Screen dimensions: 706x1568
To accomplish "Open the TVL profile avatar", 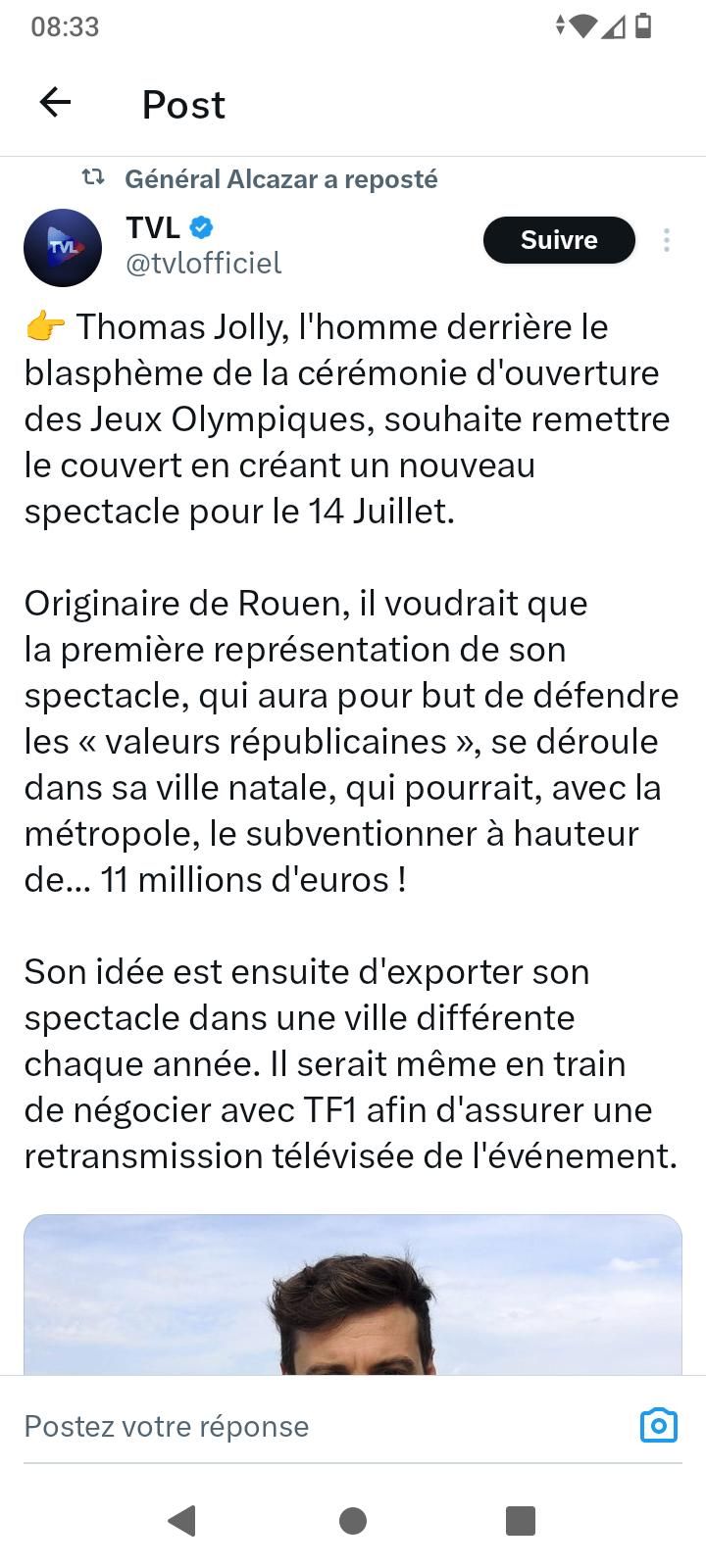I will 63,248.
